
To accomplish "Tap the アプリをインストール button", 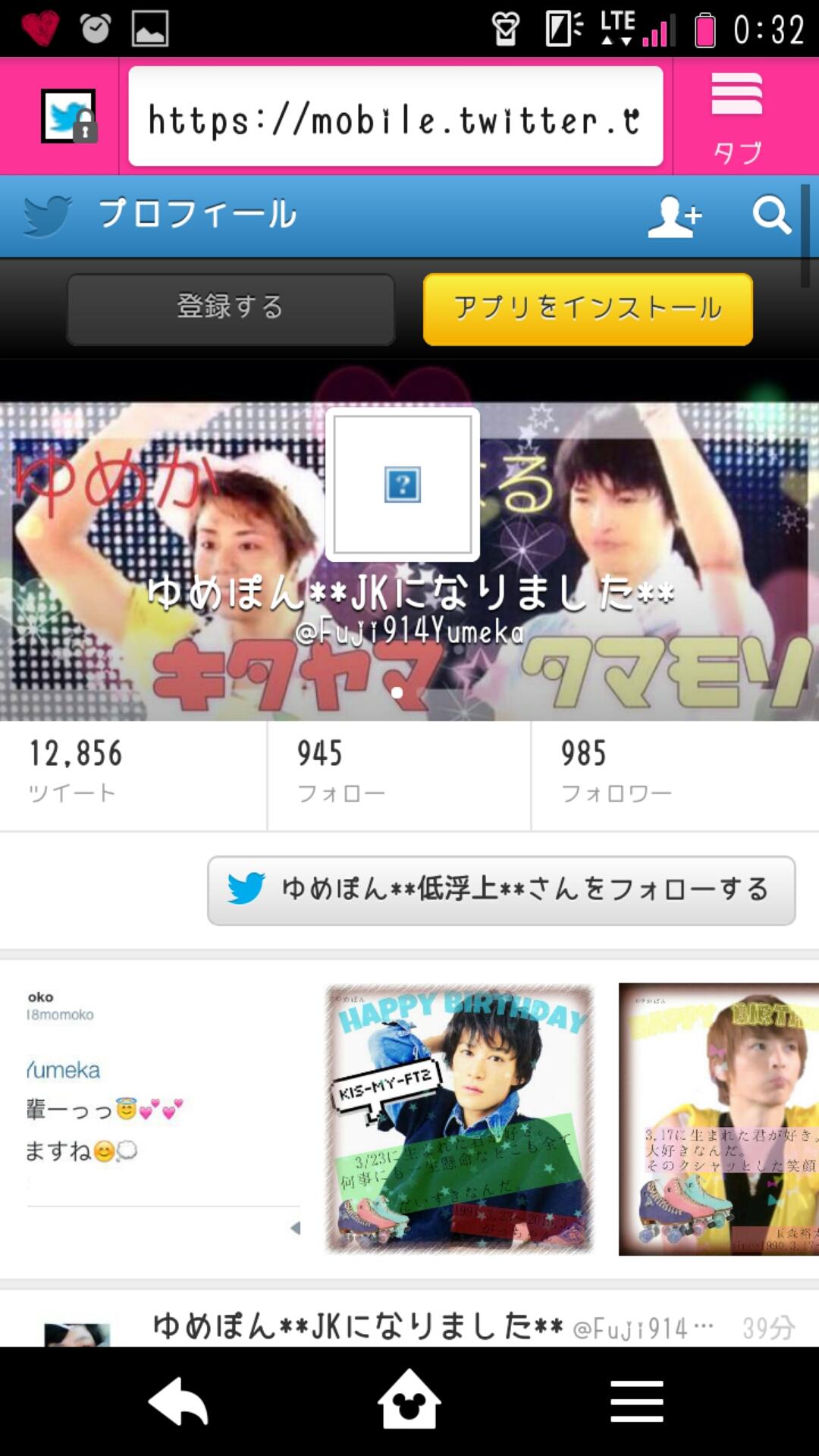I will pos(588,309).
